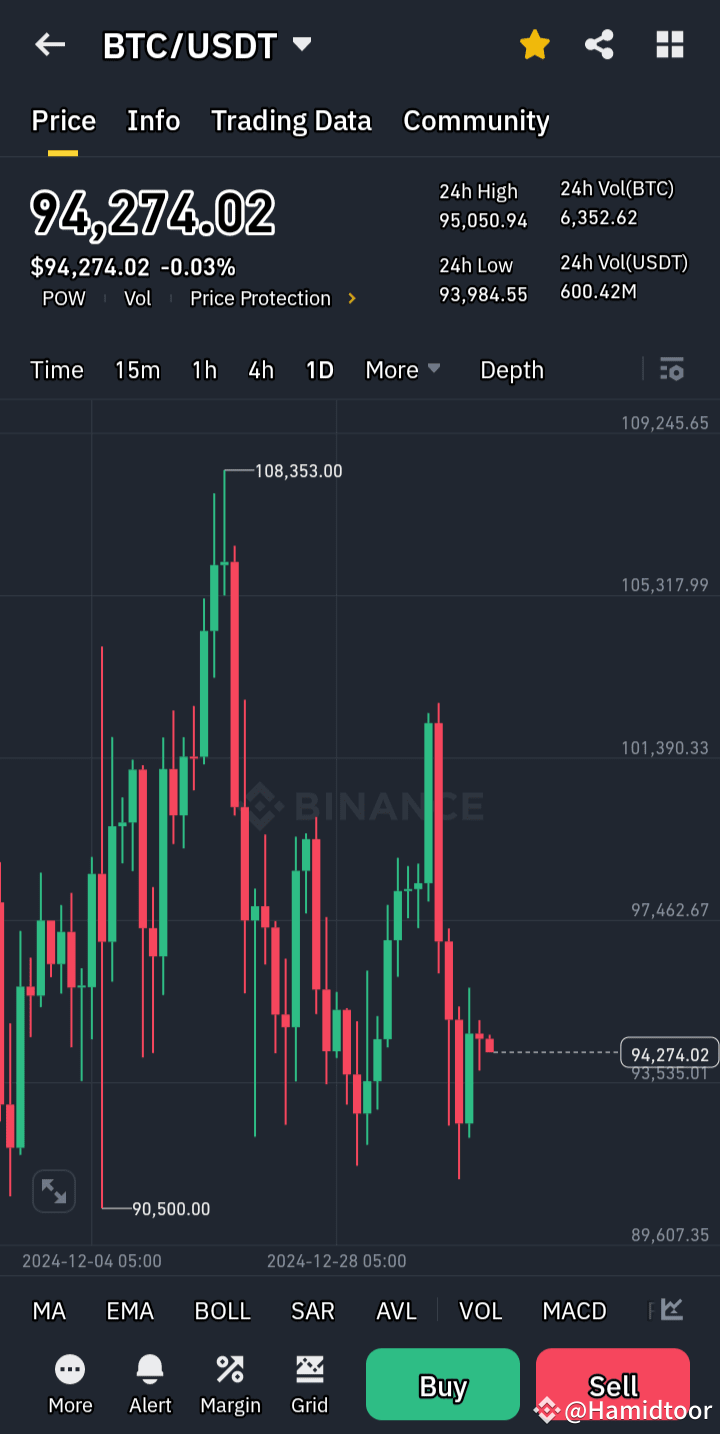Viewport: 720px width, 1434px height.
Task: Share this trading pair
Action: click(x=599, y=44)
